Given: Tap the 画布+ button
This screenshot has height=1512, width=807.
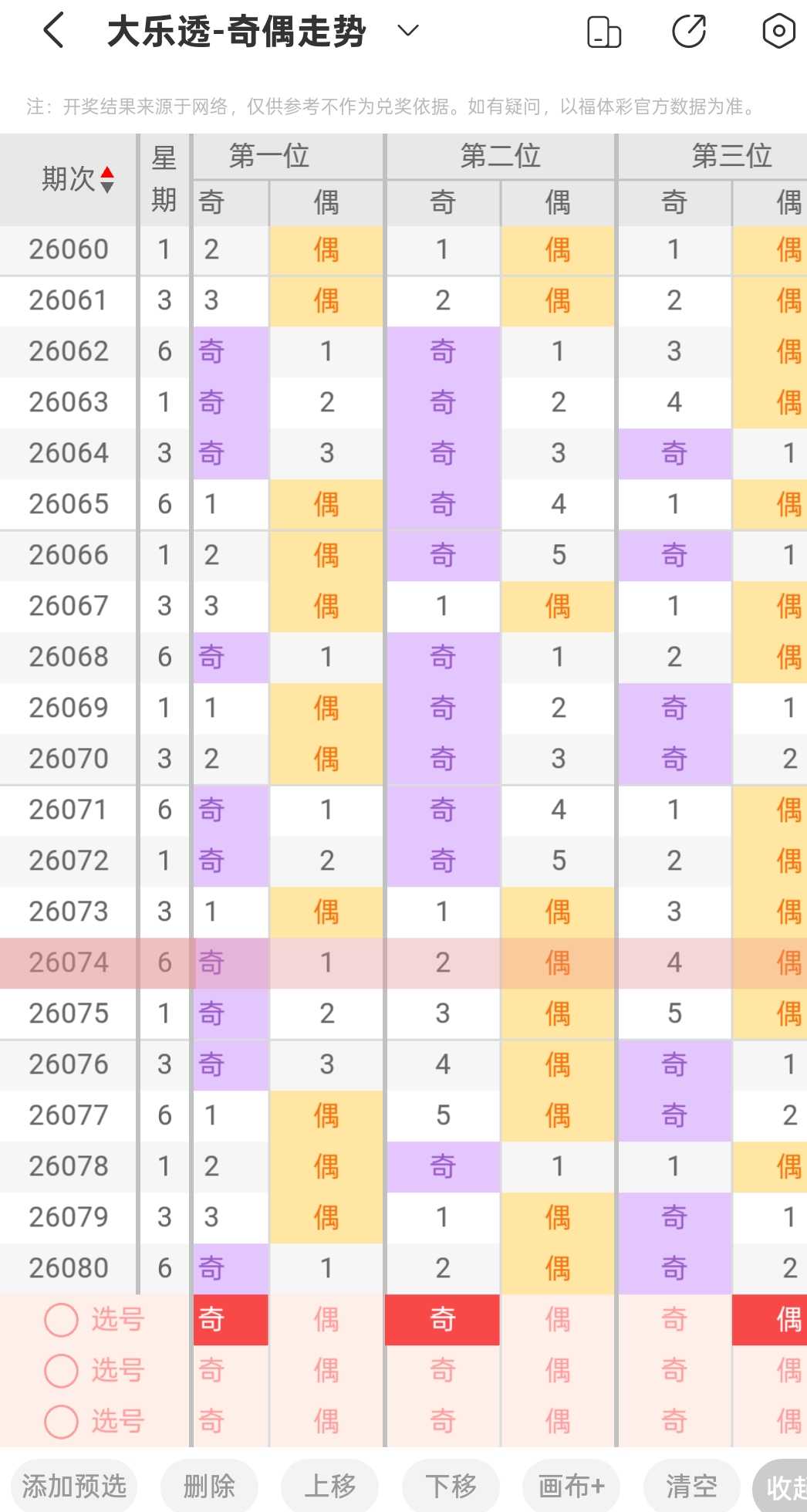Looking at the screenshot, I should 571,1486.
